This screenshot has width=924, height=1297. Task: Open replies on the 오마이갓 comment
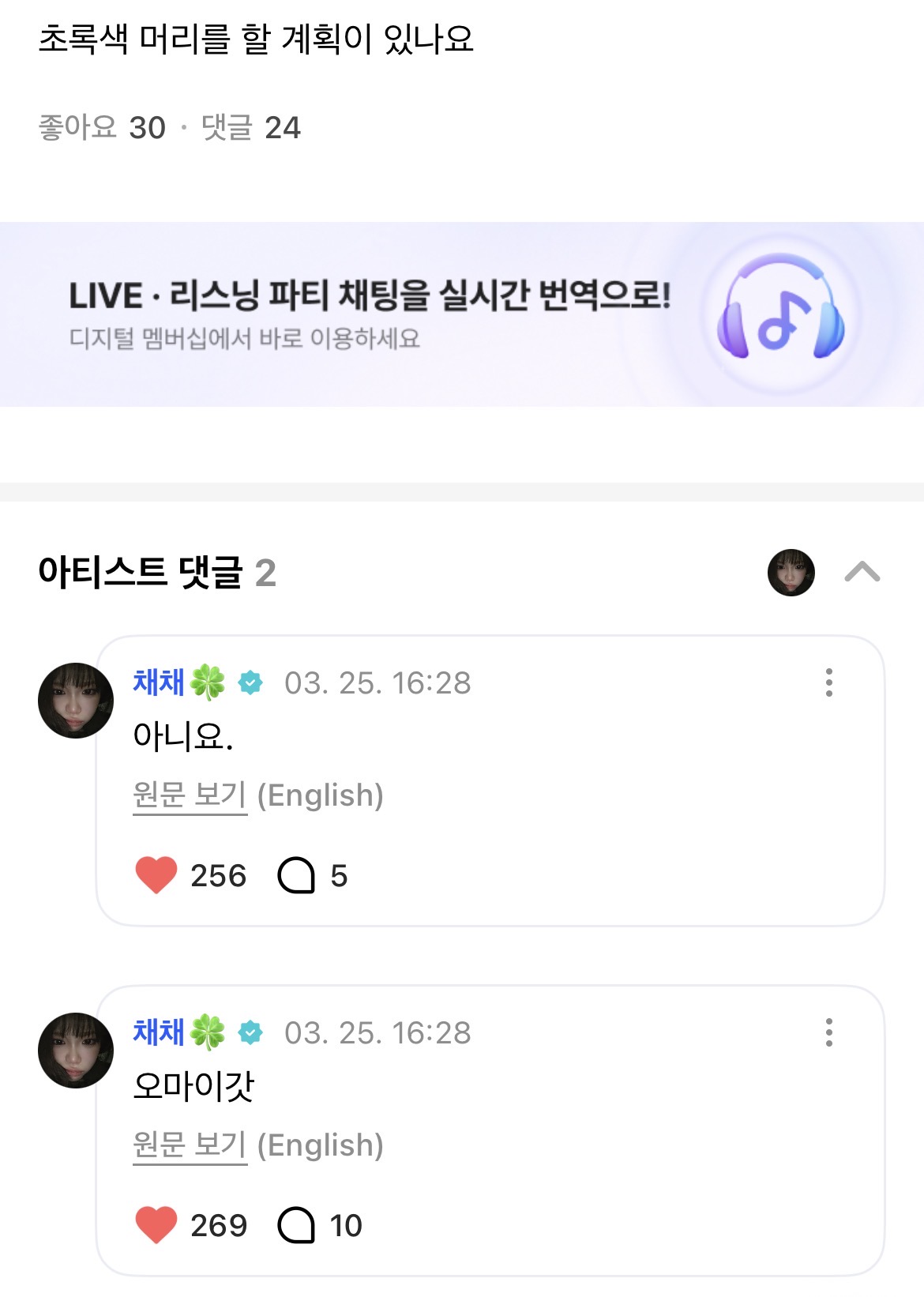(297, 1225)
